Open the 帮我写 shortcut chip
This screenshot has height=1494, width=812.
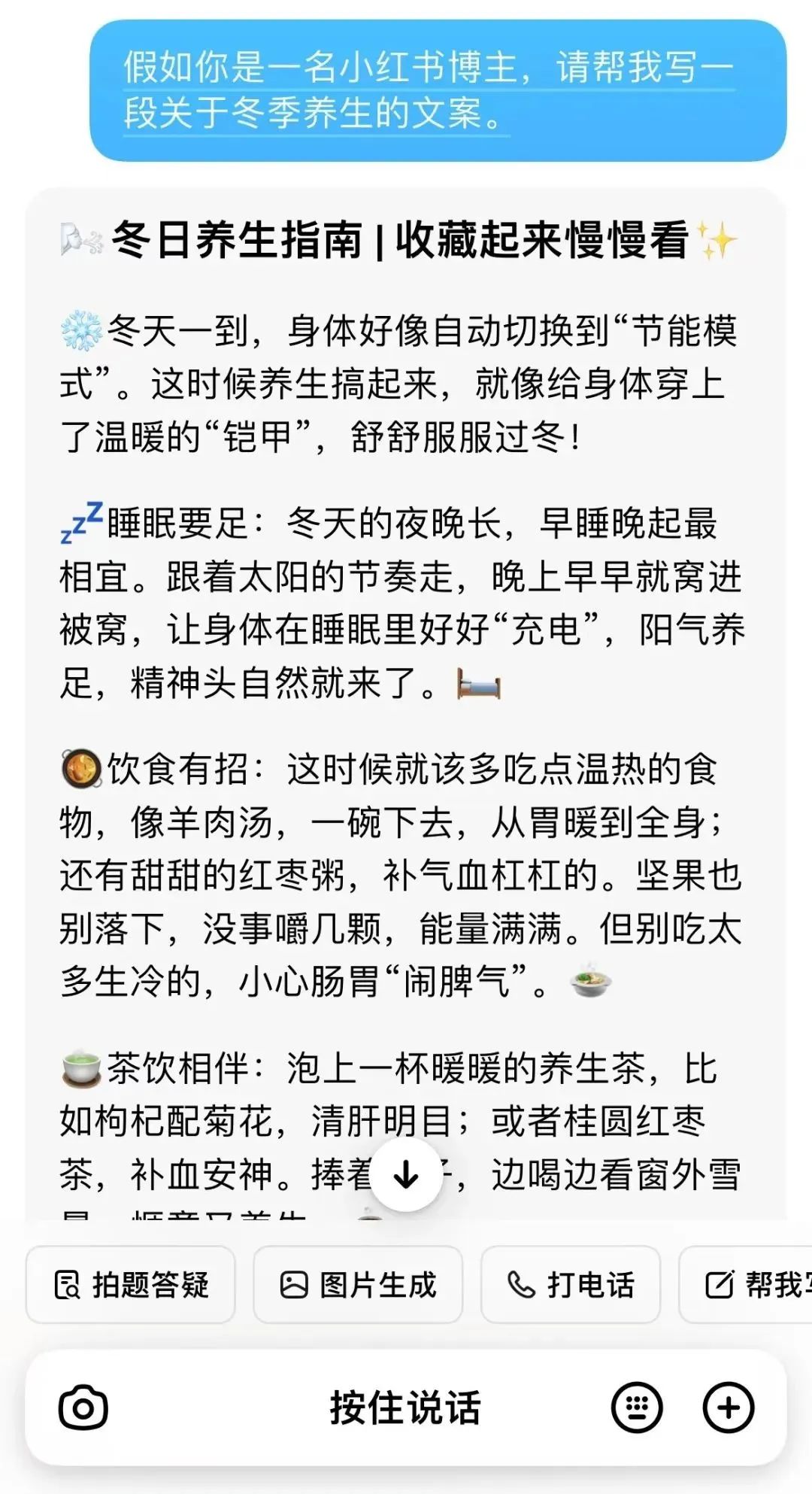(x=746, y=1284)
